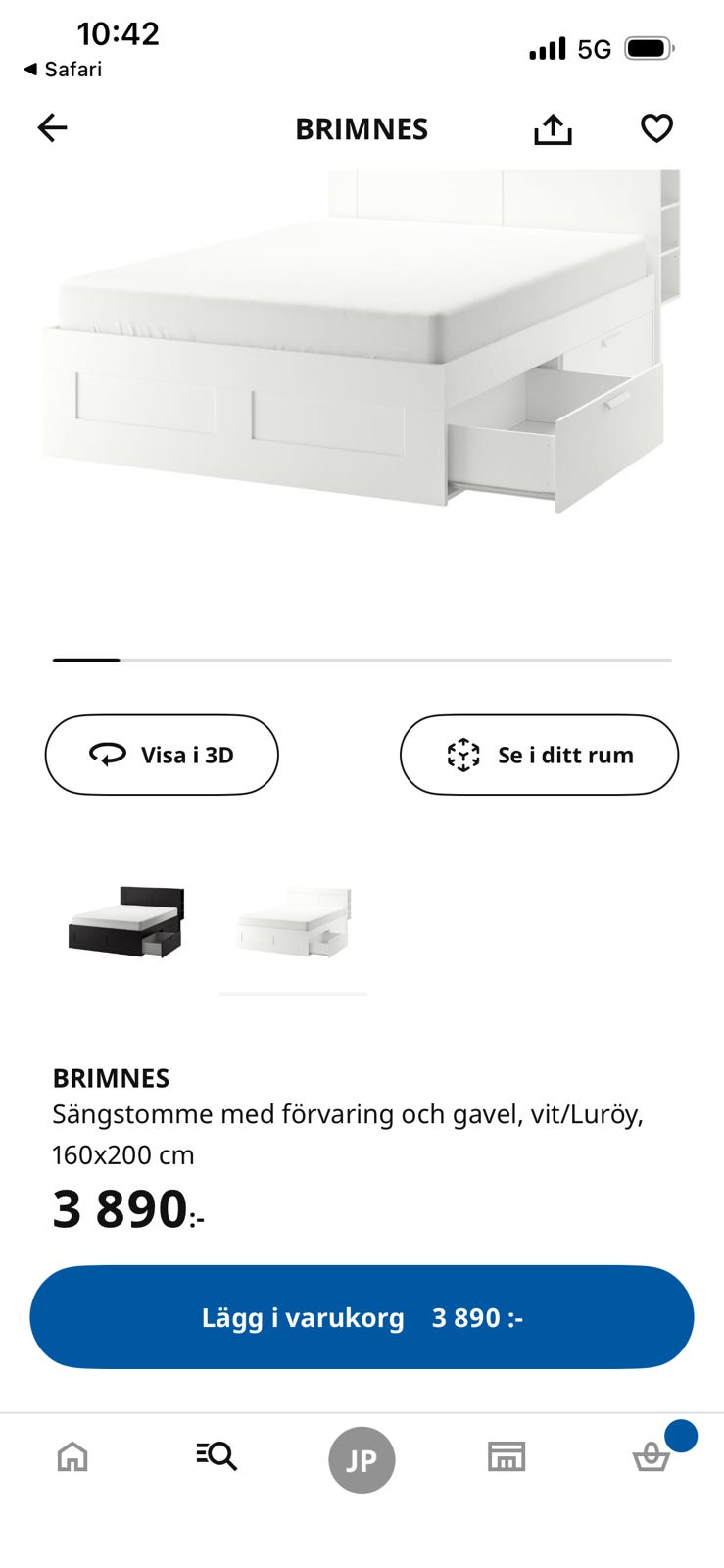Open the JP profile tab
Image resolution: width=724 pixels, height=1568 pixels.
pyautogui.click(x=362, y=1459)
